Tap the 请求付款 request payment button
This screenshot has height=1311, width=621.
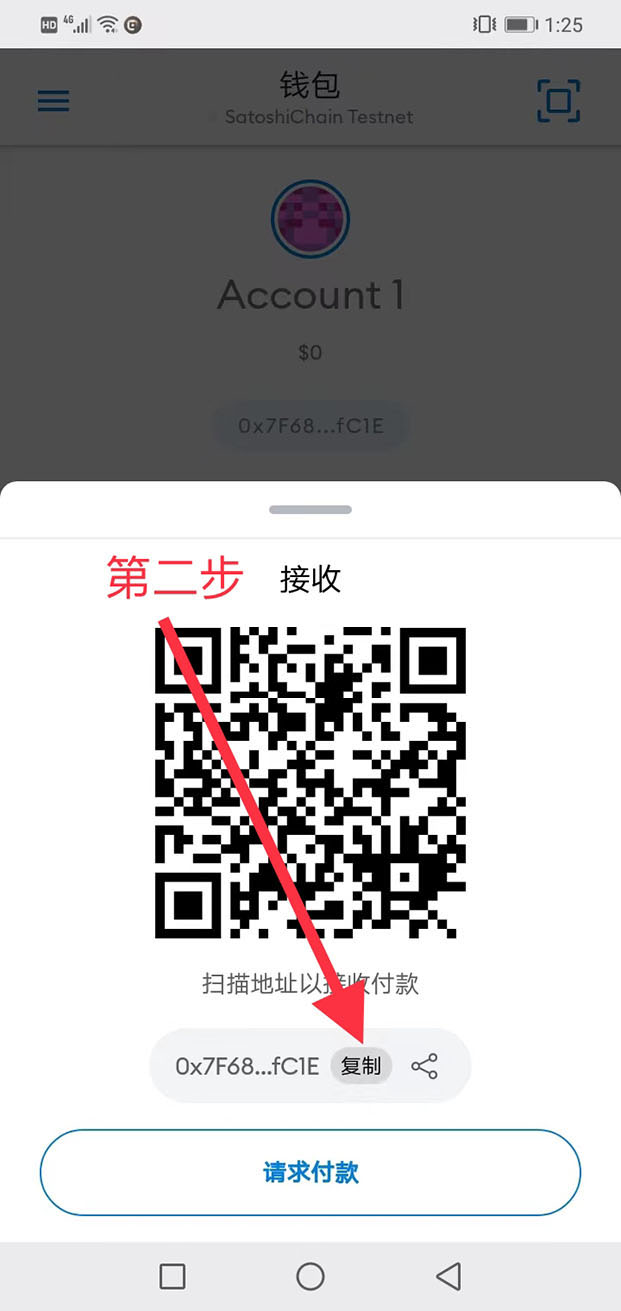(x=310, y=1172)
